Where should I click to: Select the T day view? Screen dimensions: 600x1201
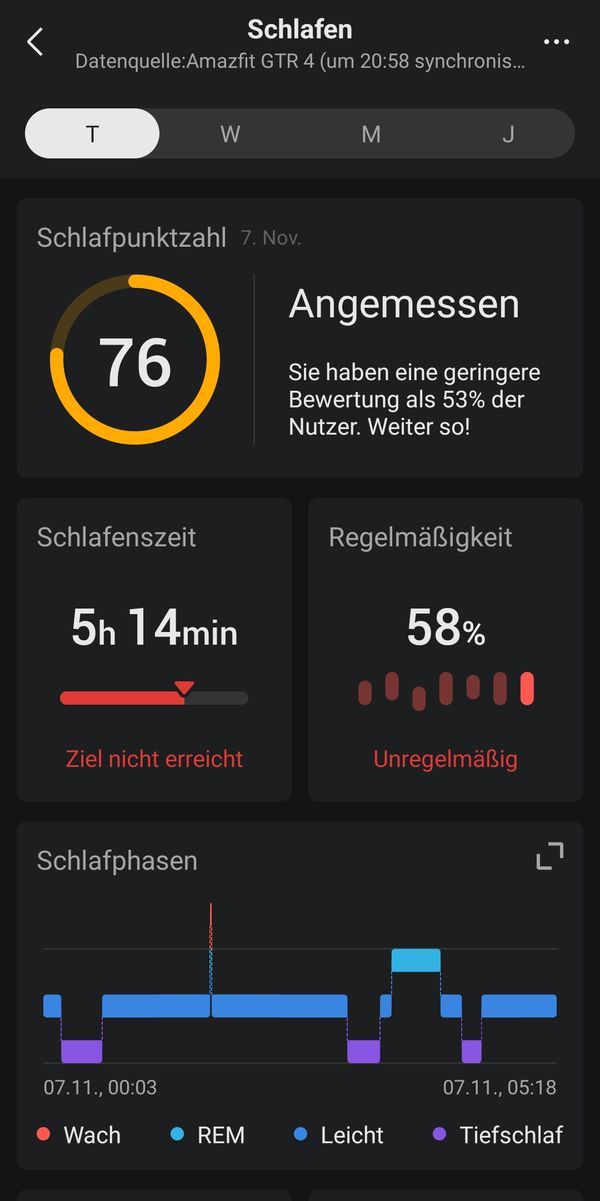(x=92, y=134)
